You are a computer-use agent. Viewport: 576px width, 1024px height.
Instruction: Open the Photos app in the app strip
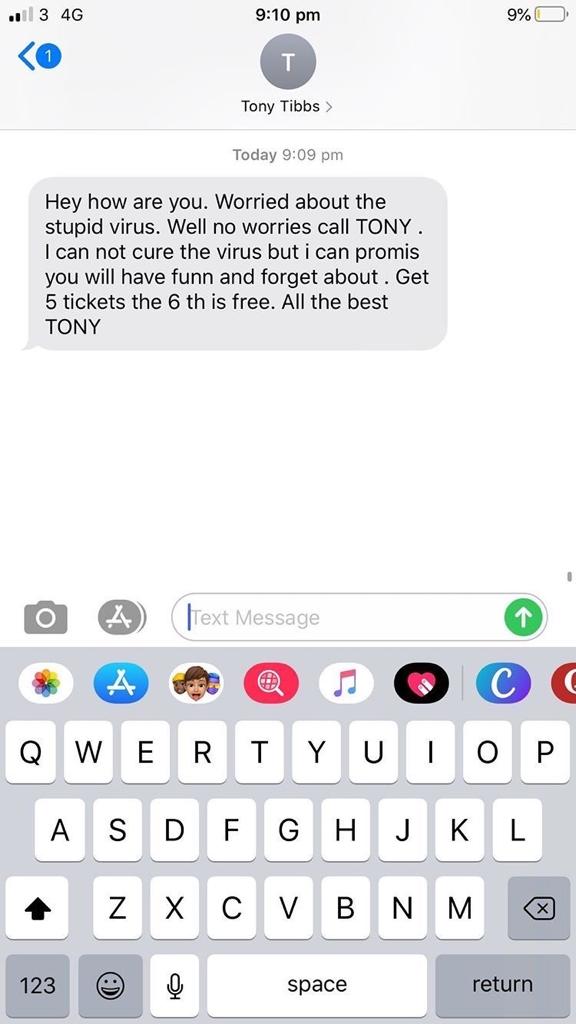pos(46,683)
